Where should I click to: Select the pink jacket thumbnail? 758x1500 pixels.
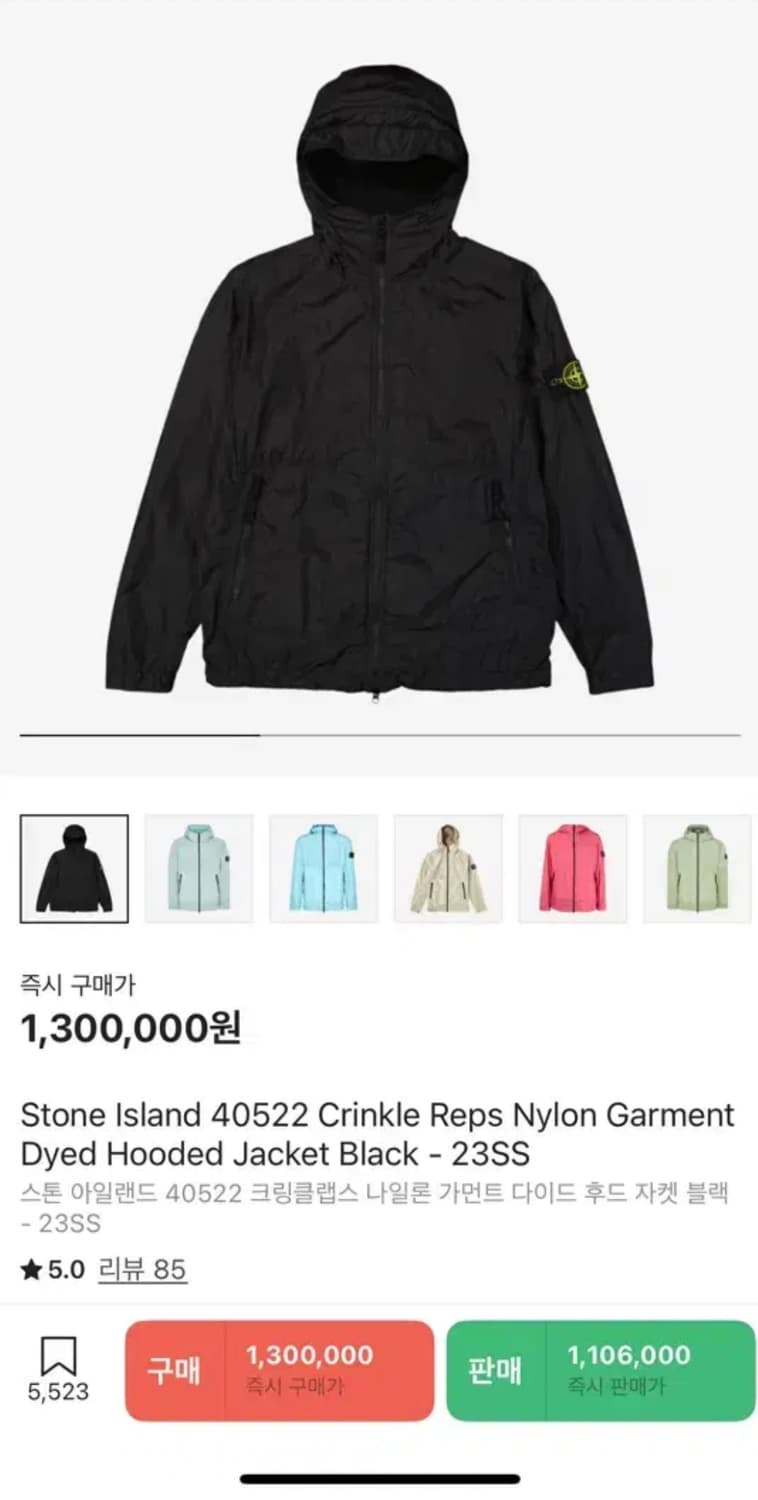click(x=573, y=867)
